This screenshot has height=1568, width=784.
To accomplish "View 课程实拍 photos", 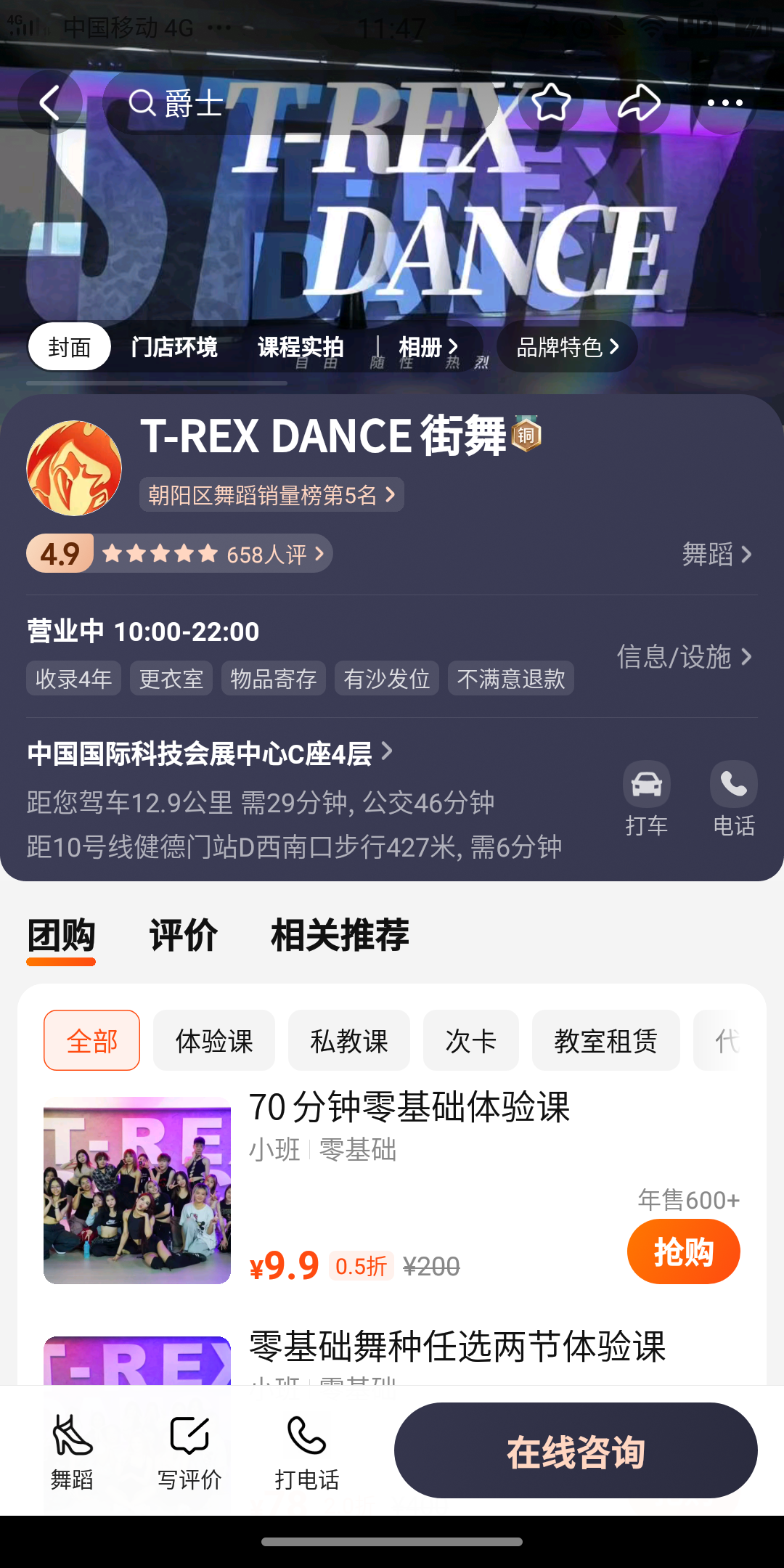I will tap(301, 347).
